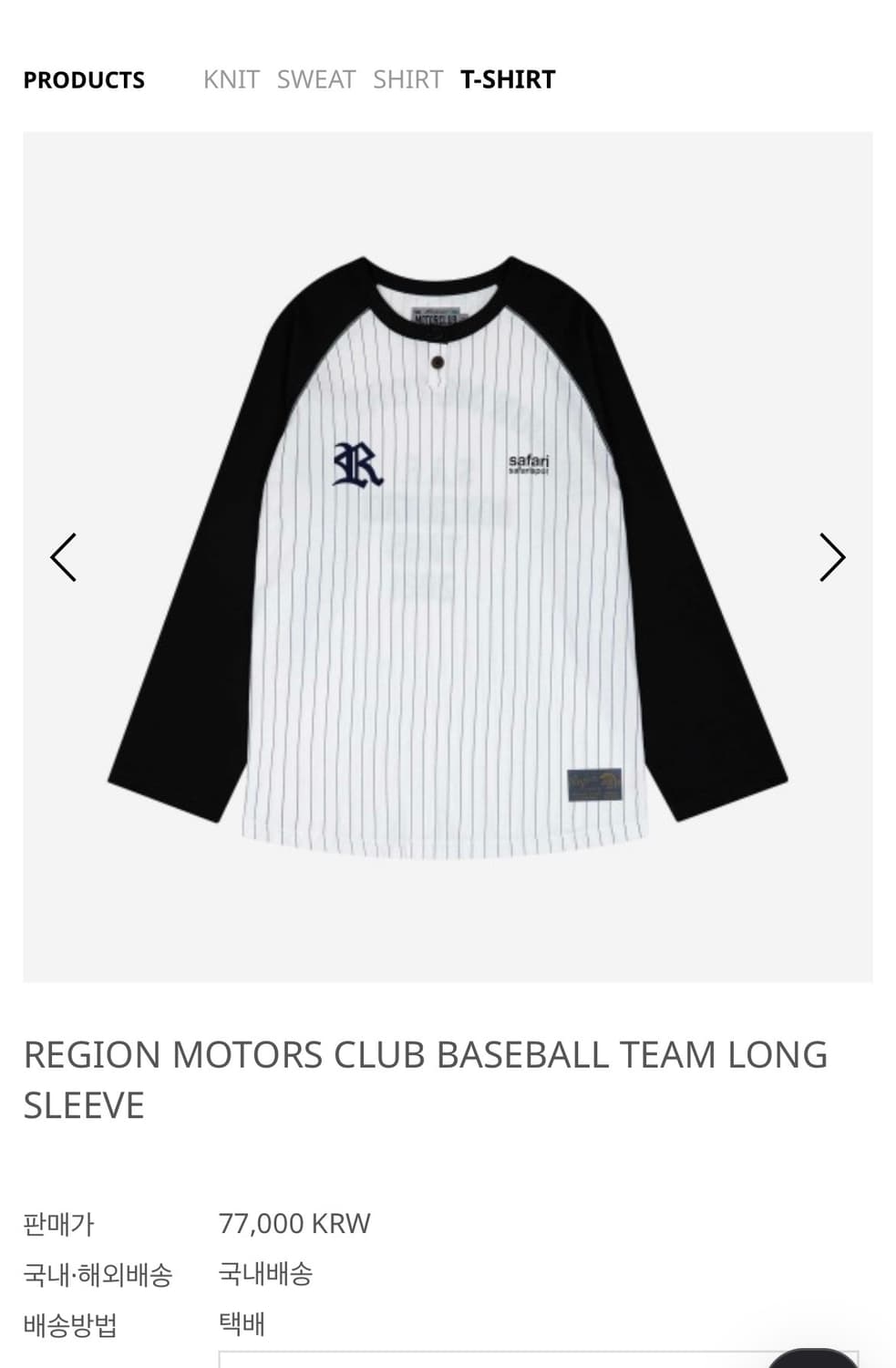The image size is (896, 1368).
Task: Click the product photo to enlarge it
Action: (x=448, y=556)
